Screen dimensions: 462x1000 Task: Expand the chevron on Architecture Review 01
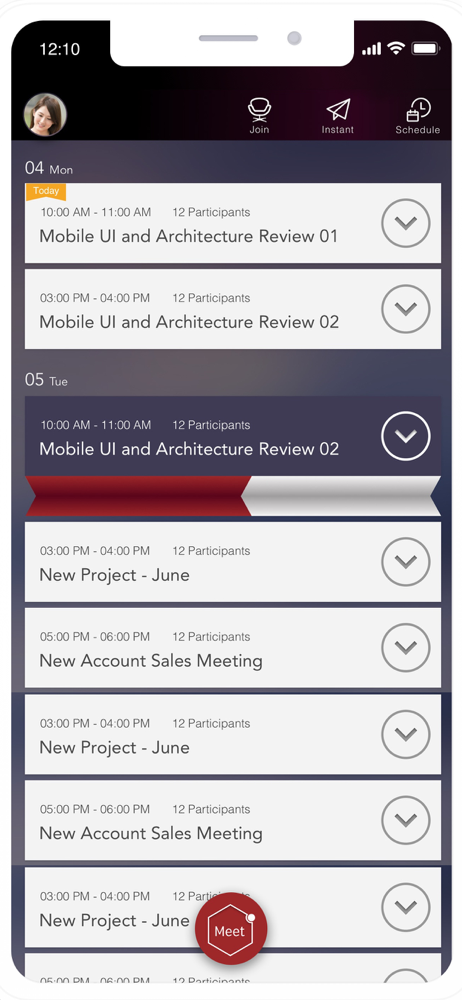click(x=406, y=223)
